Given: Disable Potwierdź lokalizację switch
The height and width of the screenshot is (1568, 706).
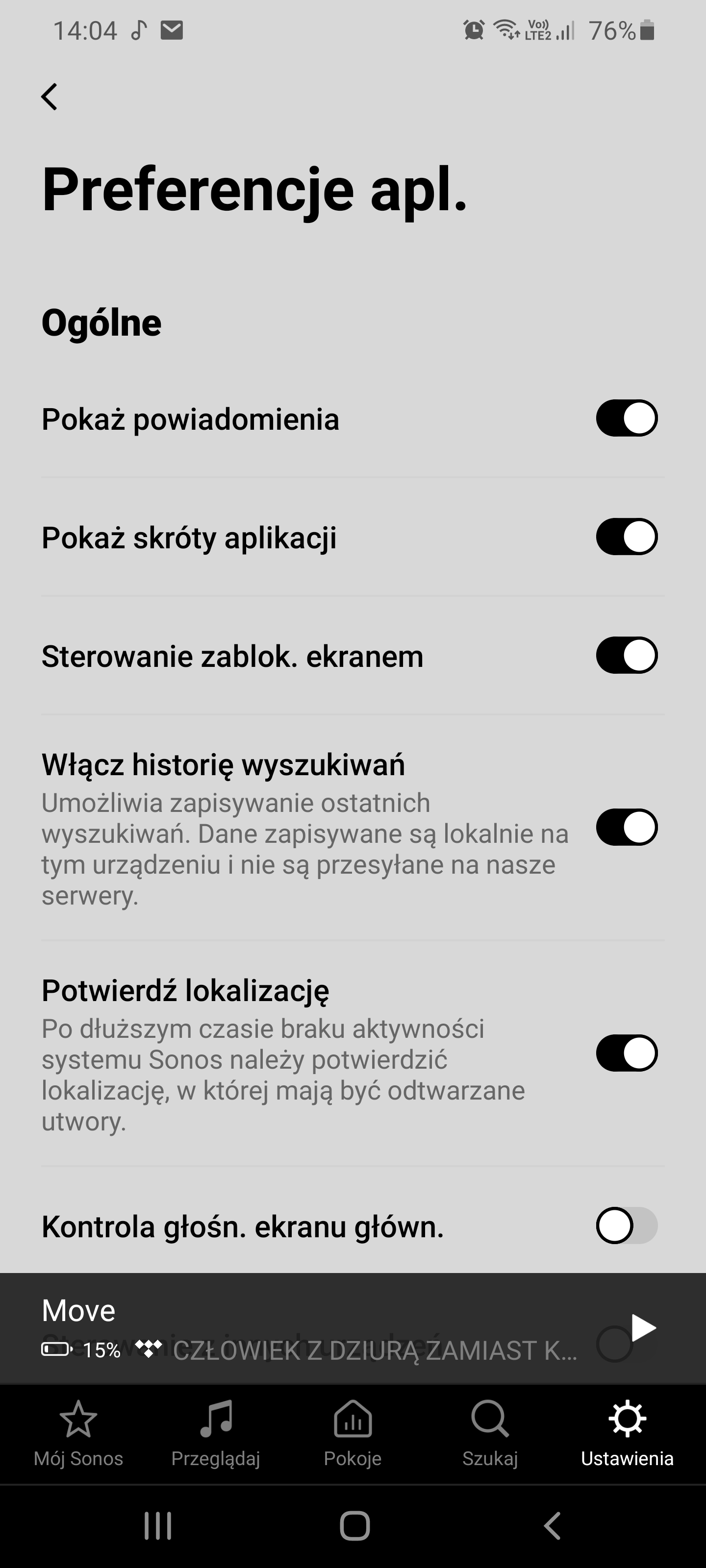Looking at the screenshot, I should click(626, 1053).
